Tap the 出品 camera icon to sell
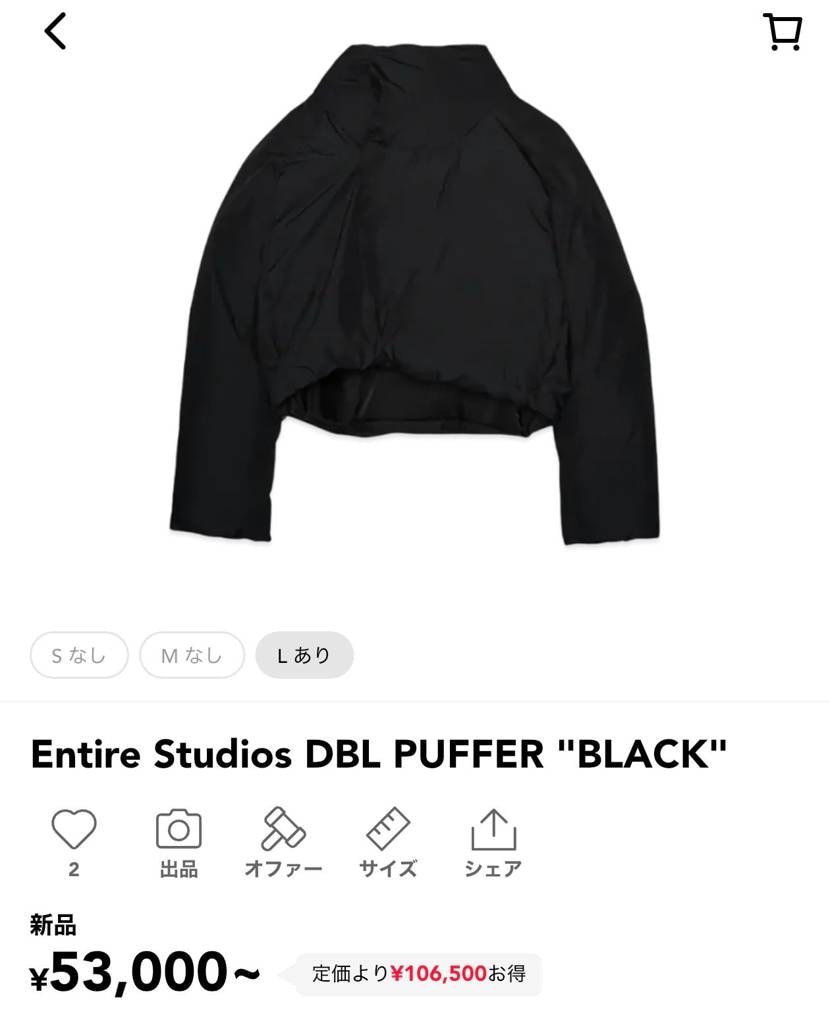Screen dimensions: 830x1023 pyautogui.click(x=178, y=828)
